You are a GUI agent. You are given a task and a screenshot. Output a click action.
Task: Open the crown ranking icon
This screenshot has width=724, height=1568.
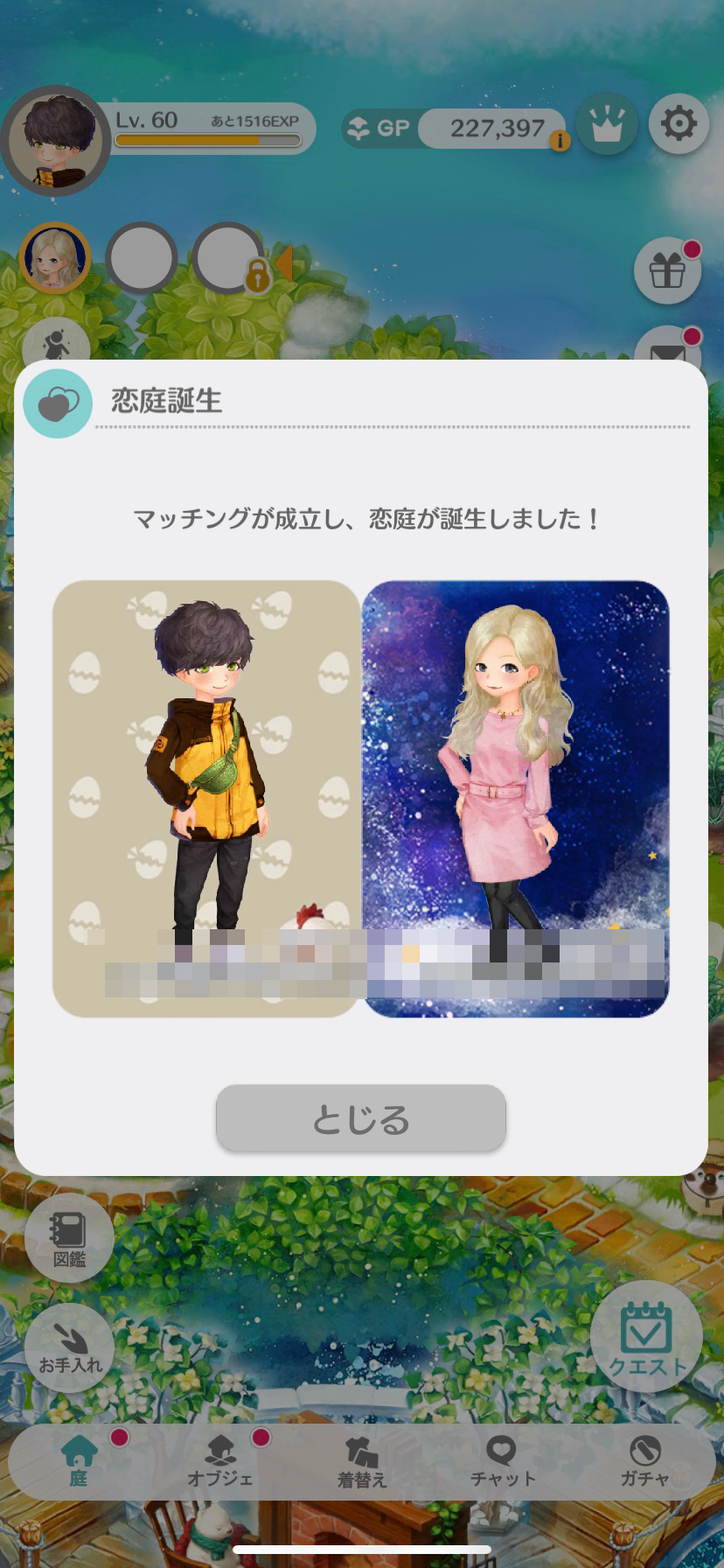(x=606, y=125)
